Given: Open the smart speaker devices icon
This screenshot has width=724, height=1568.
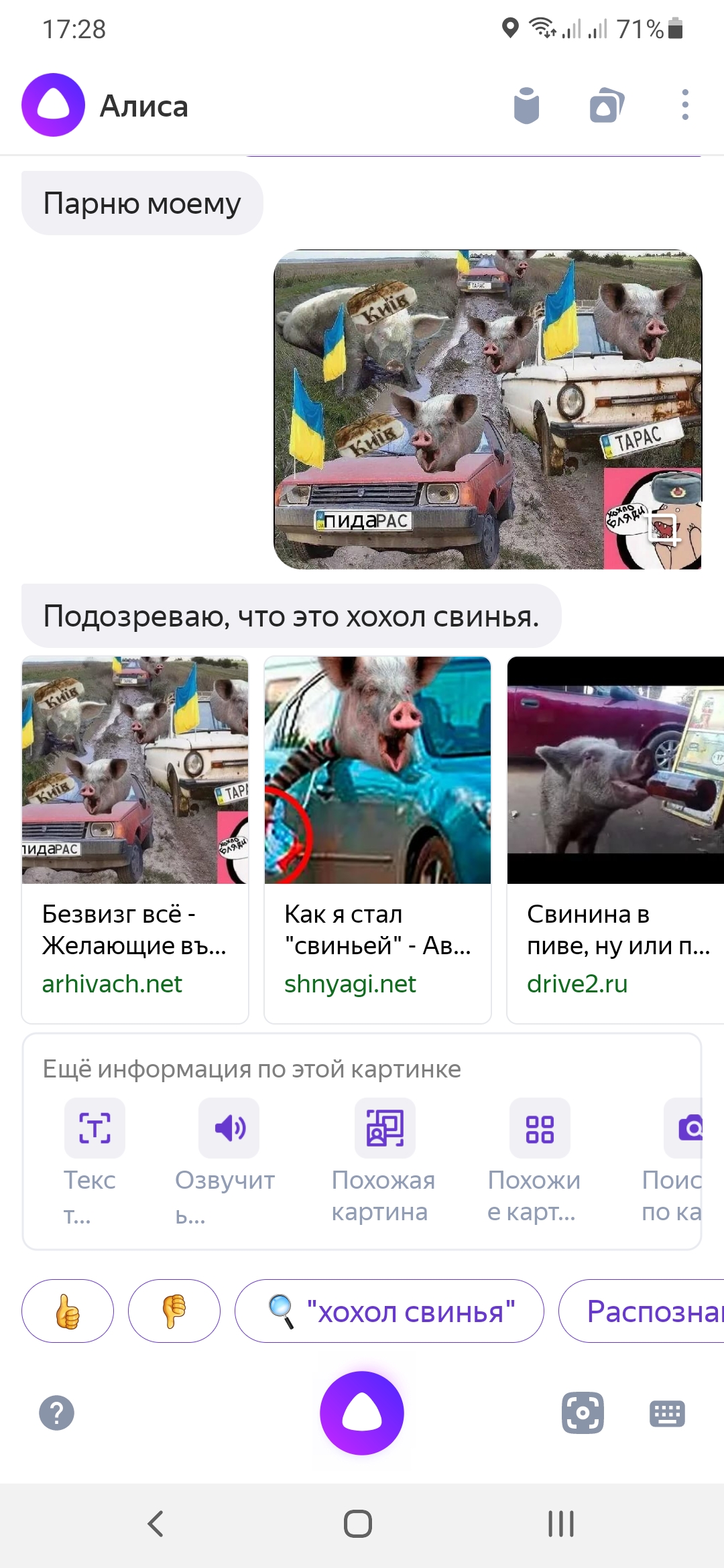Looking at the screenshot, I should pyautogui.click(x=526, y=106).
